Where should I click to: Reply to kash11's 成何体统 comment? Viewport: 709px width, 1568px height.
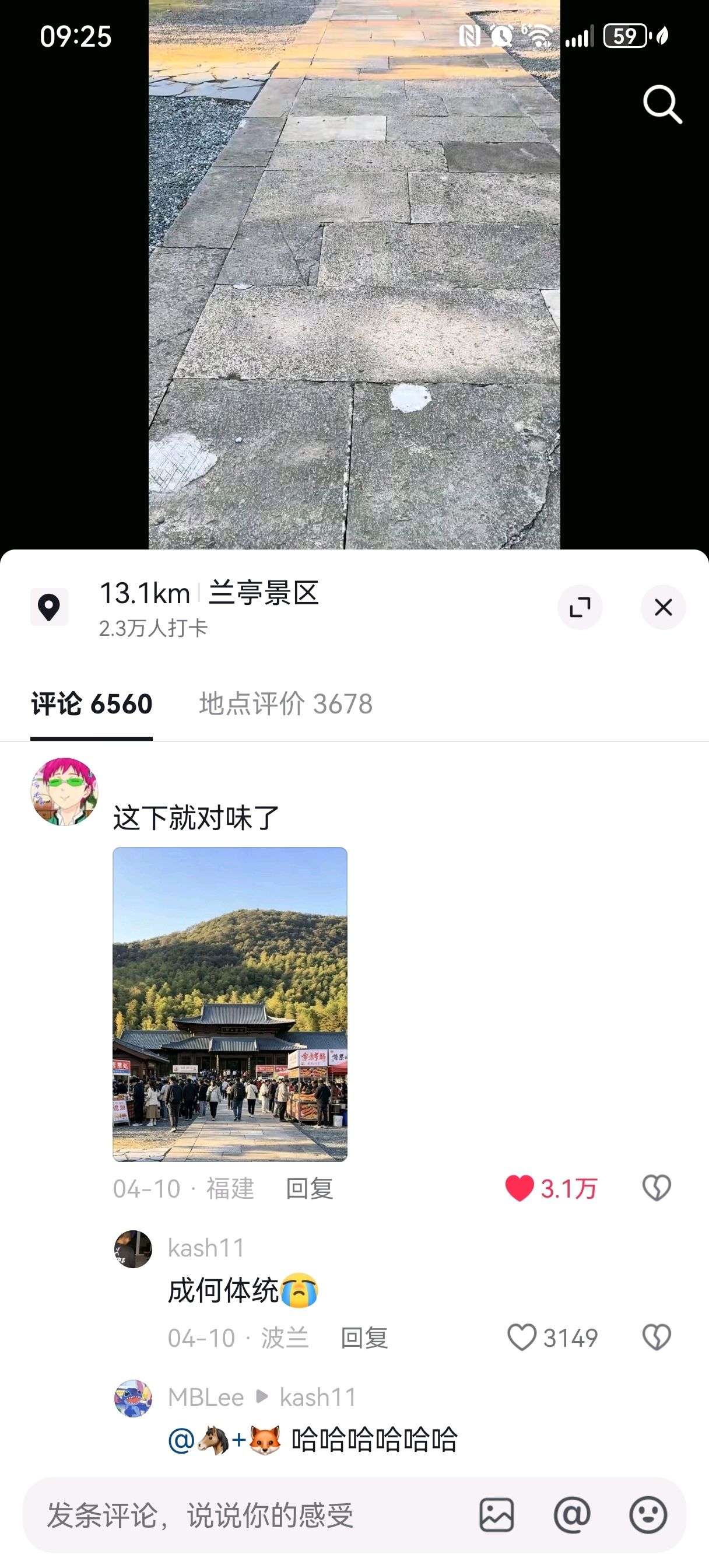point(364,1338)
